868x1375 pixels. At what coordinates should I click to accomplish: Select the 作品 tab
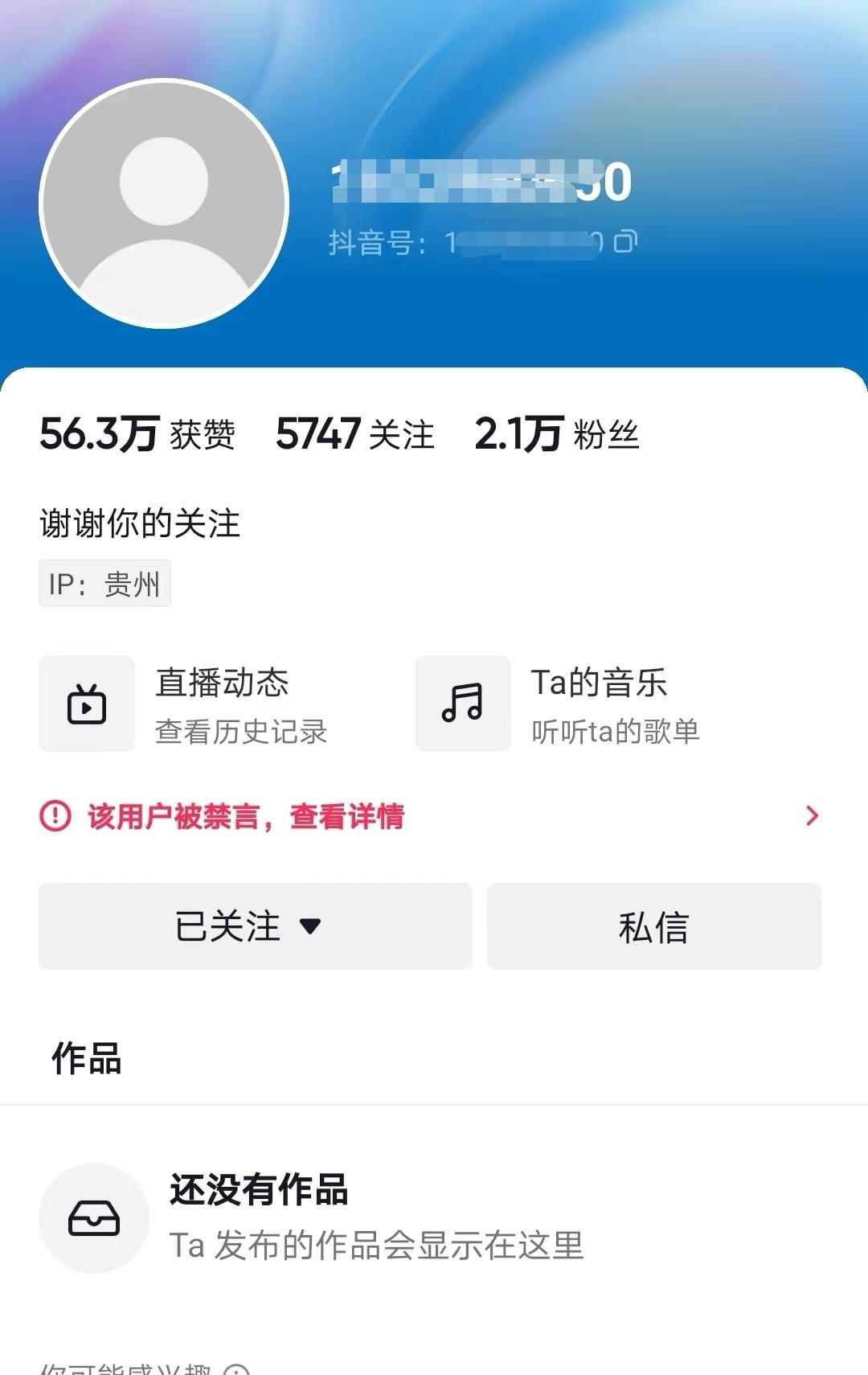pos(87,1058)
